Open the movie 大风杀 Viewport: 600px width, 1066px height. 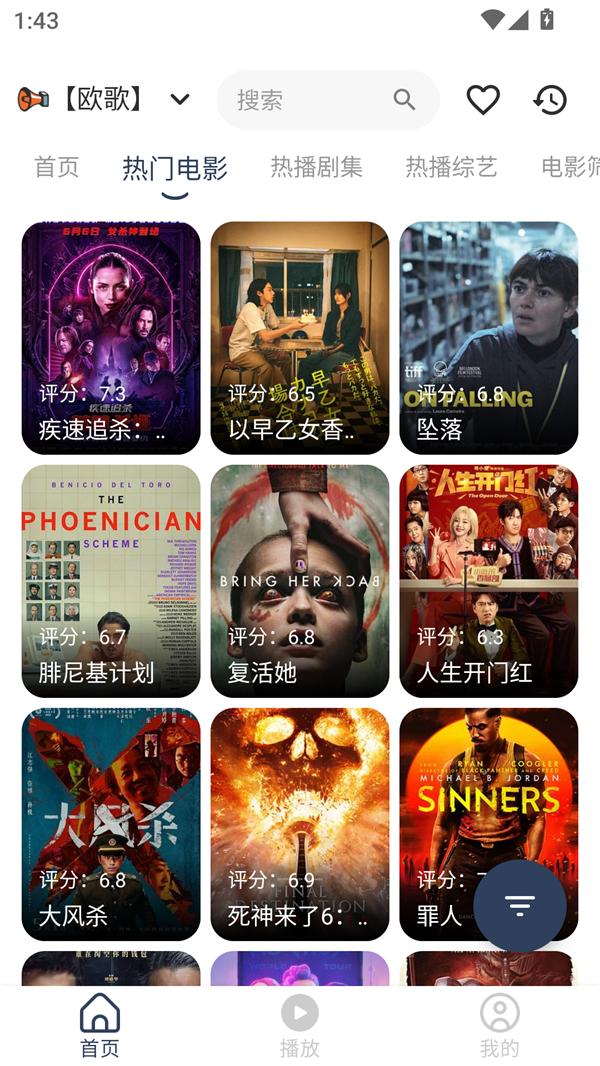pos(111,824)
